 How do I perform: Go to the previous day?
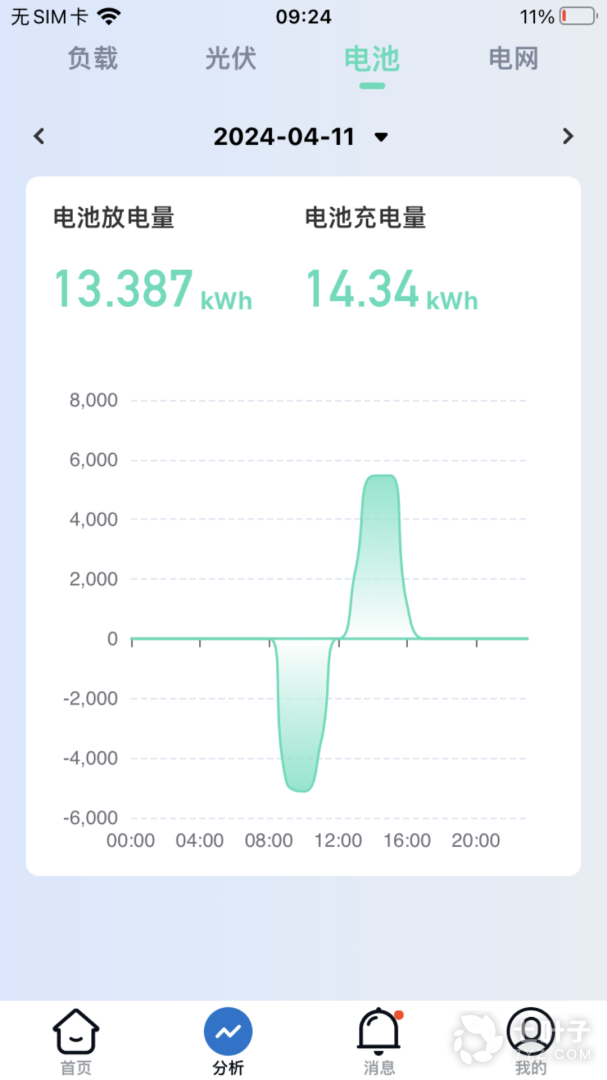(x=39, y=137)
